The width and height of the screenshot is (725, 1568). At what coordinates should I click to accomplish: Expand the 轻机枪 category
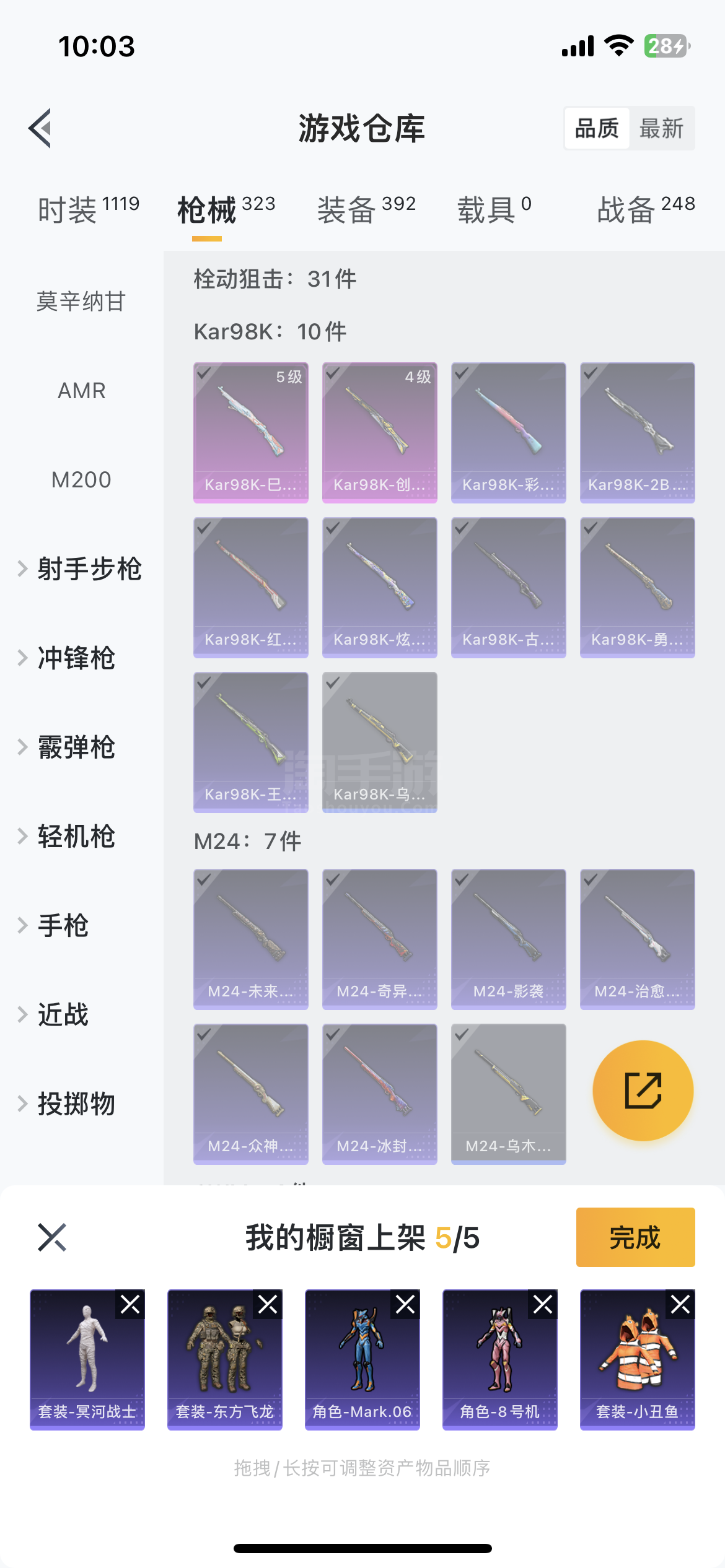76,836
